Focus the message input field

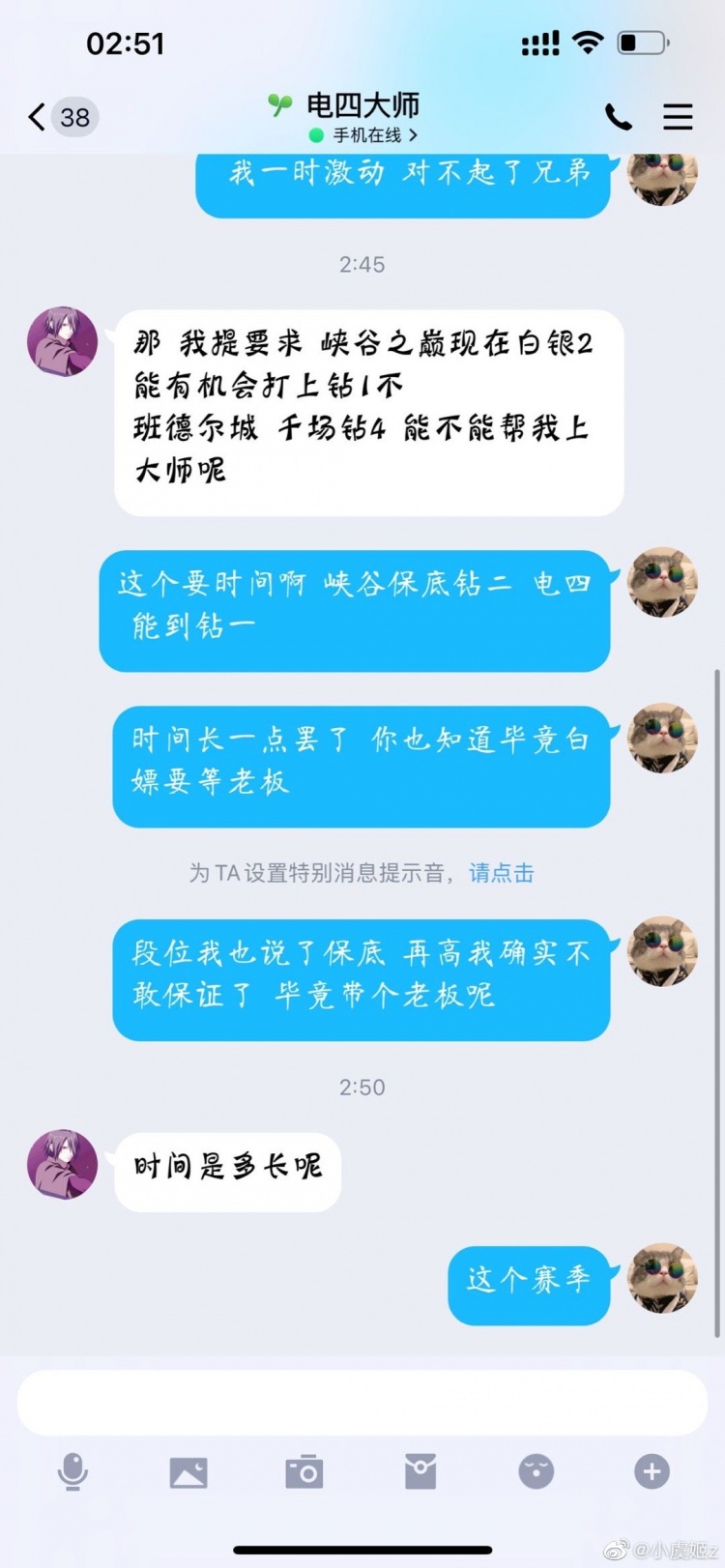tap(362, 1402)
